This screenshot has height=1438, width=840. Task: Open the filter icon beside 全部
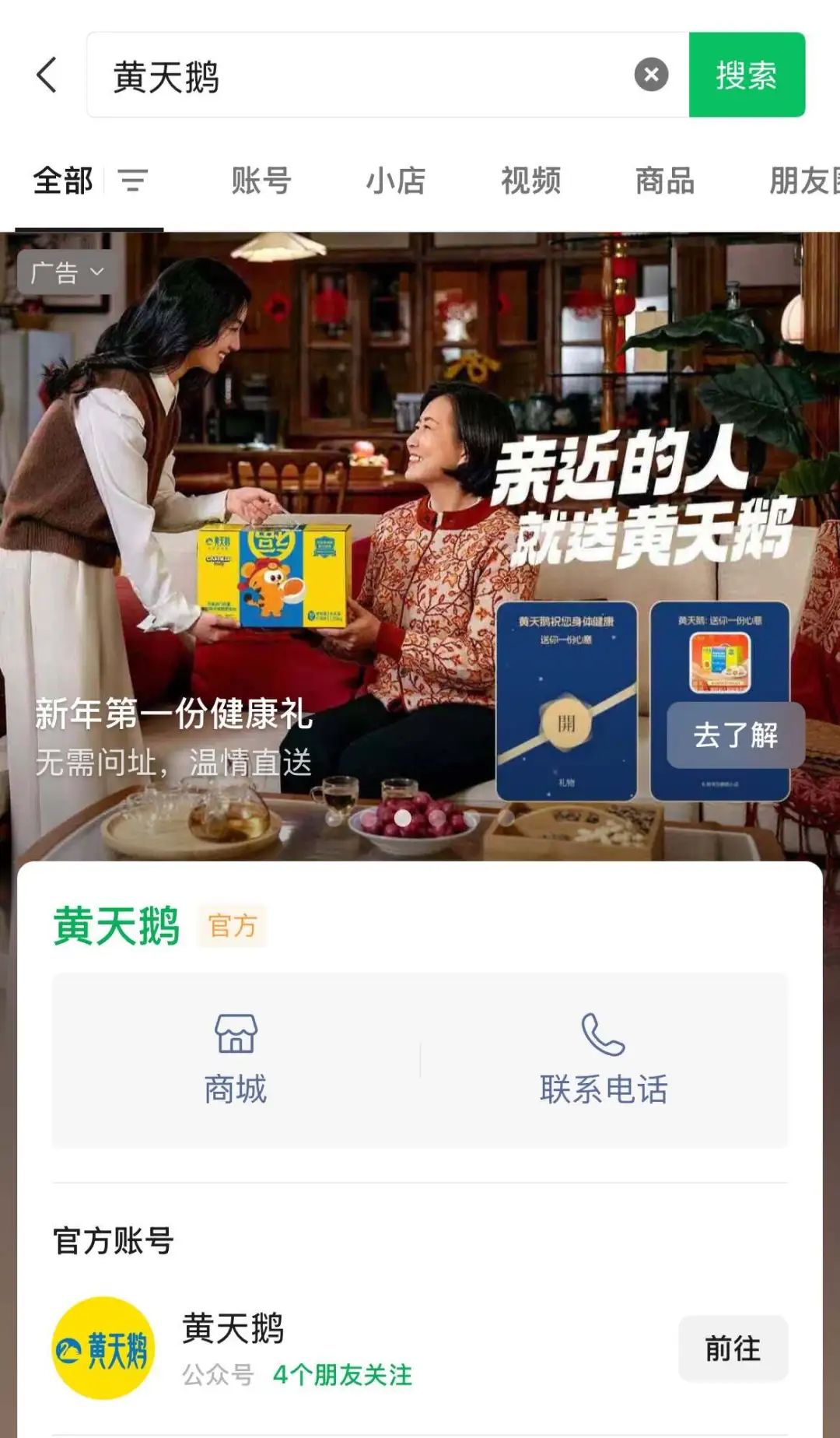(x=133, y=181)
